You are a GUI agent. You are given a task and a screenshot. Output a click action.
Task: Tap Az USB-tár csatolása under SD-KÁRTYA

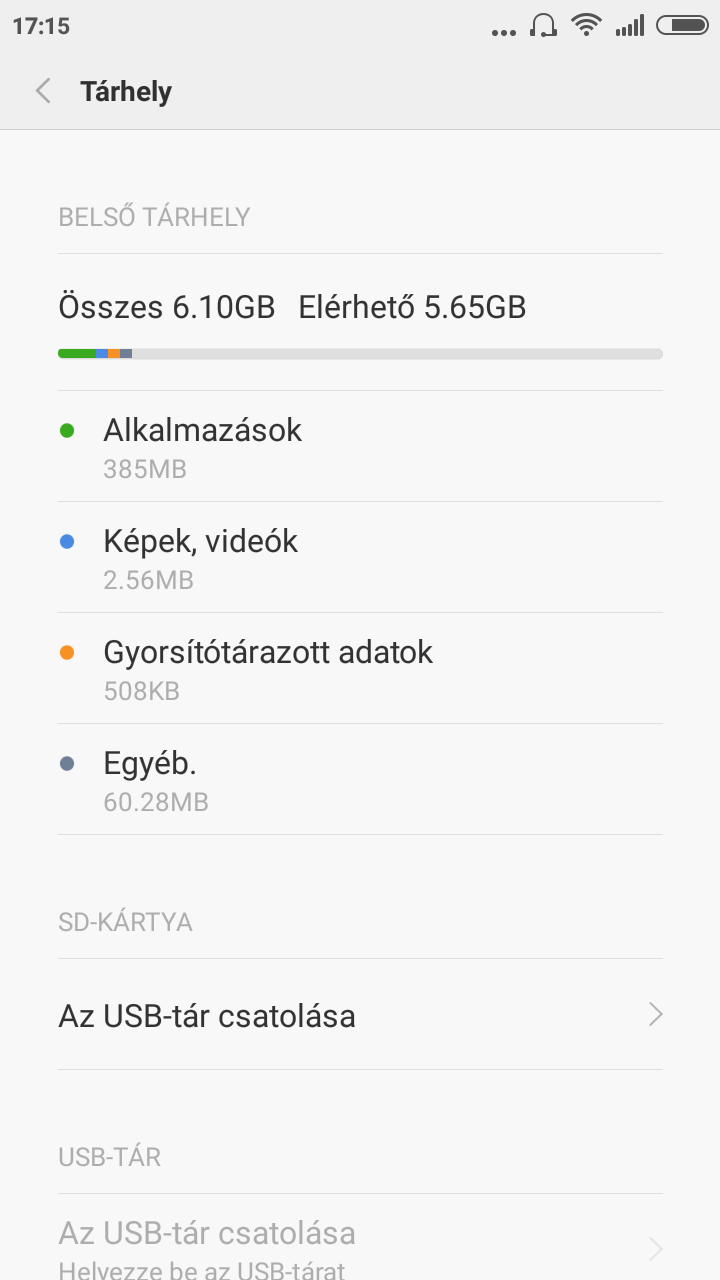(360, 1015)
